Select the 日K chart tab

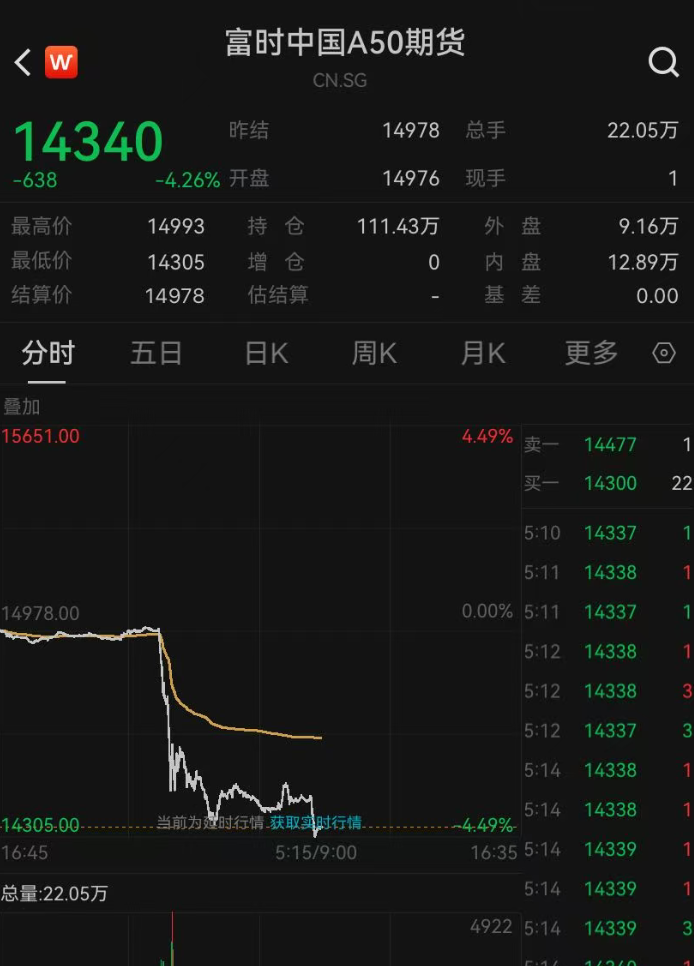point(266,353)
